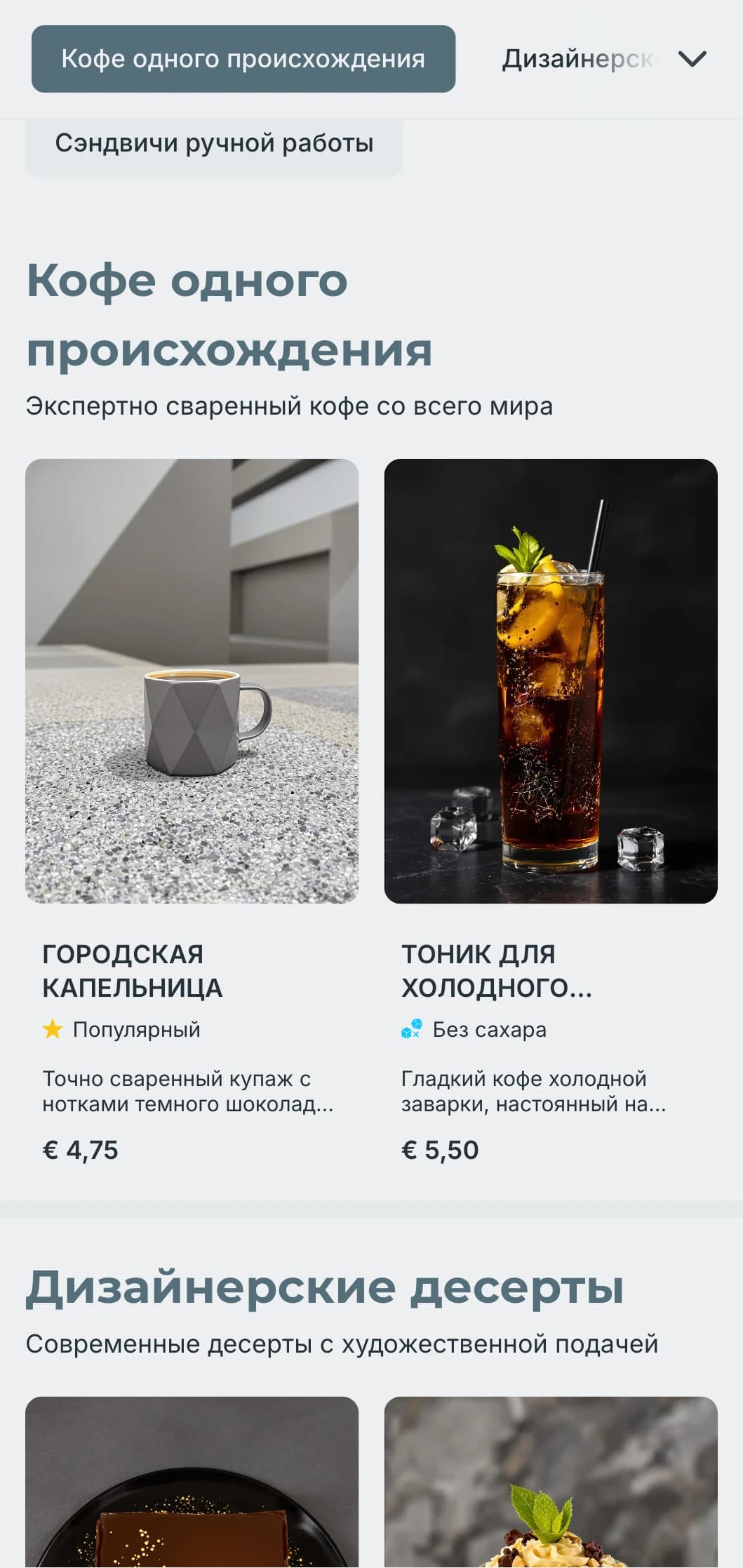Image resolution: width=743 pixels, height=1568 pixels.
Task: Select the yellow Популярный badge icon
Action: (x=53, y=1030)
